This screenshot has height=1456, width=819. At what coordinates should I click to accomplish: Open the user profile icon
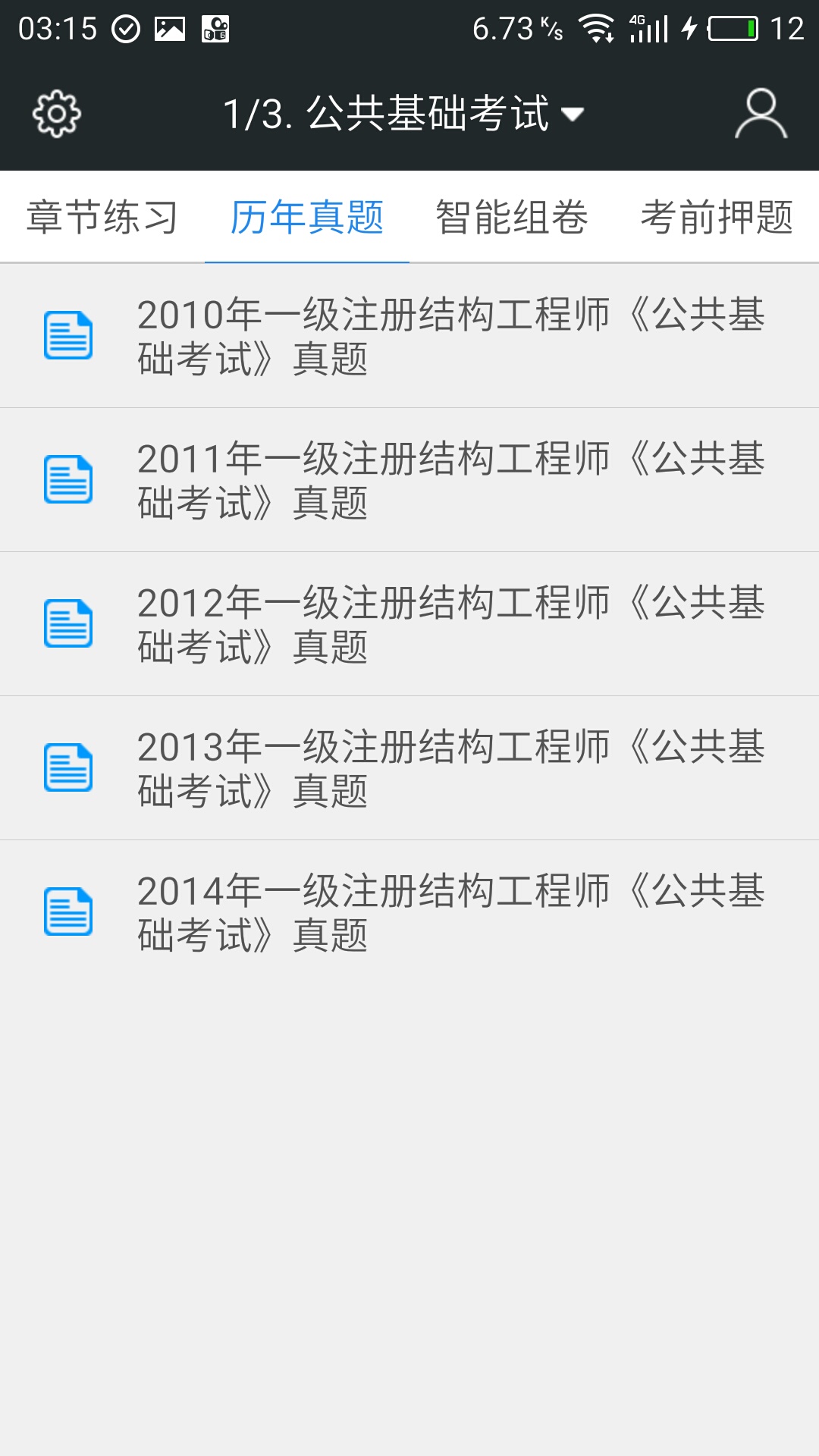coord(761,115)
